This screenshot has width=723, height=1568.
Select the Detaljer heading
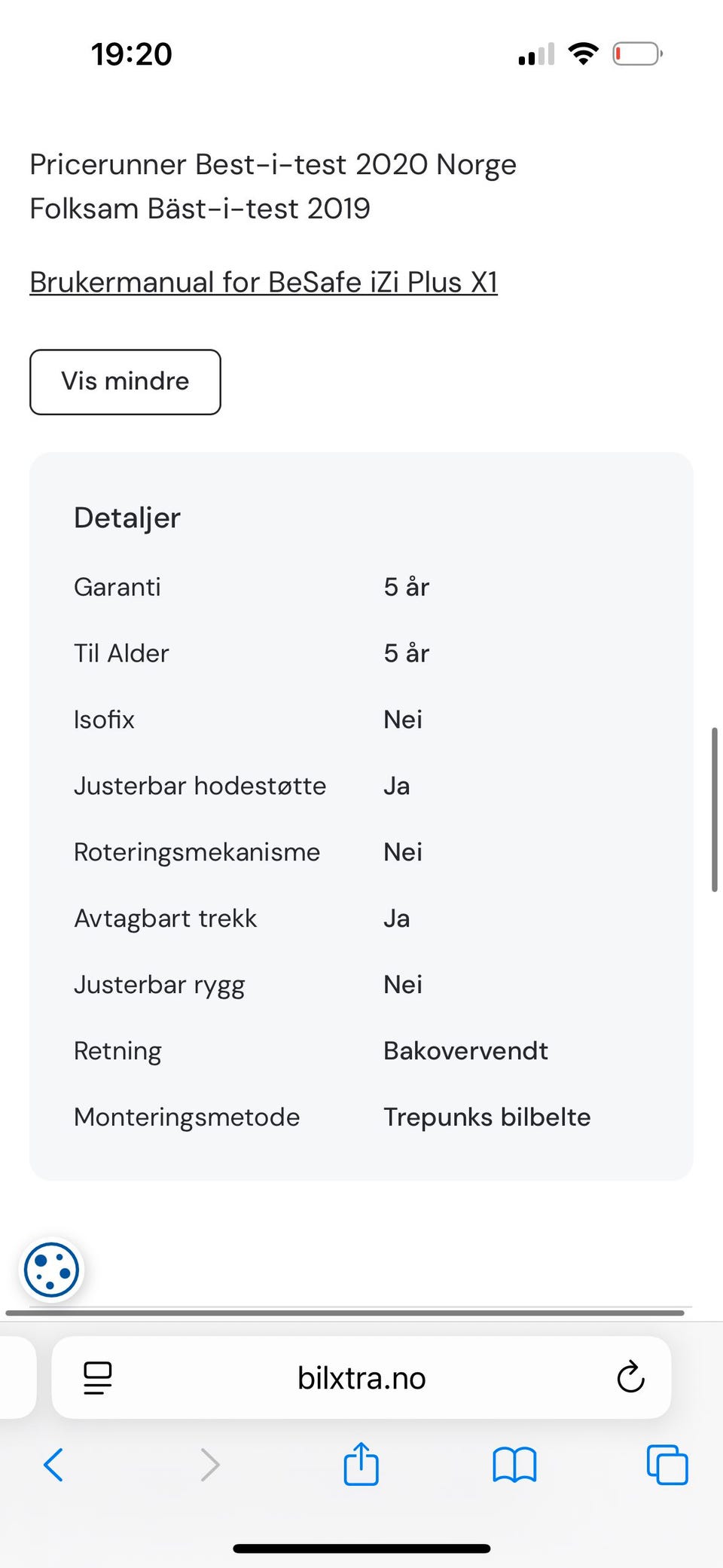pyautogui.click(x=127, y=517)
